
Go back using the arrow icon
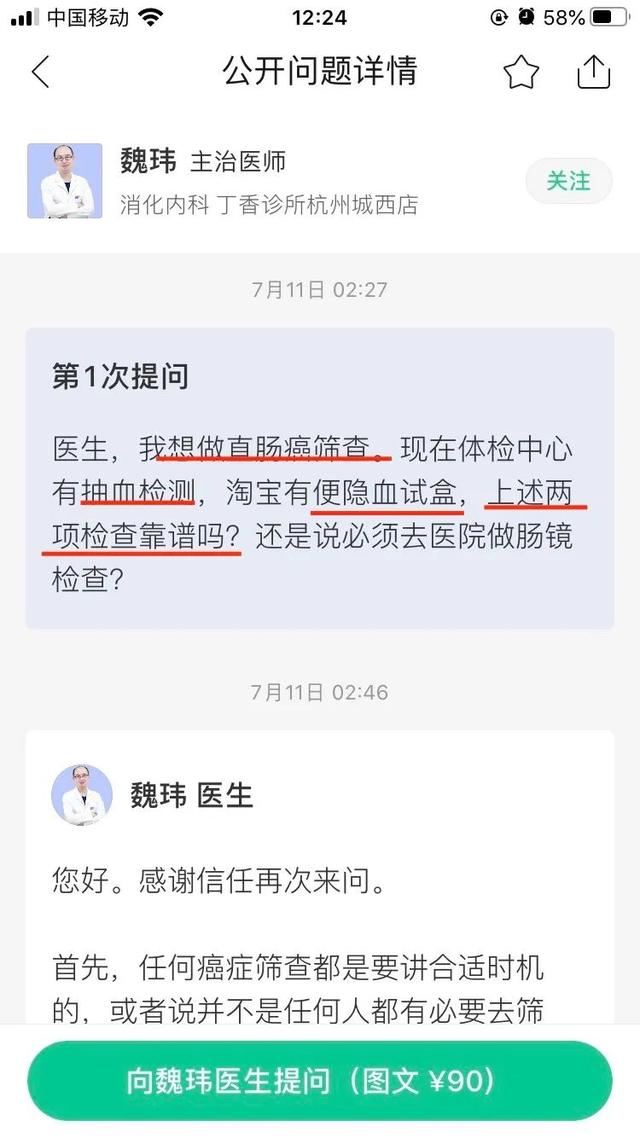pyautogui.click(x=40, y=72)
